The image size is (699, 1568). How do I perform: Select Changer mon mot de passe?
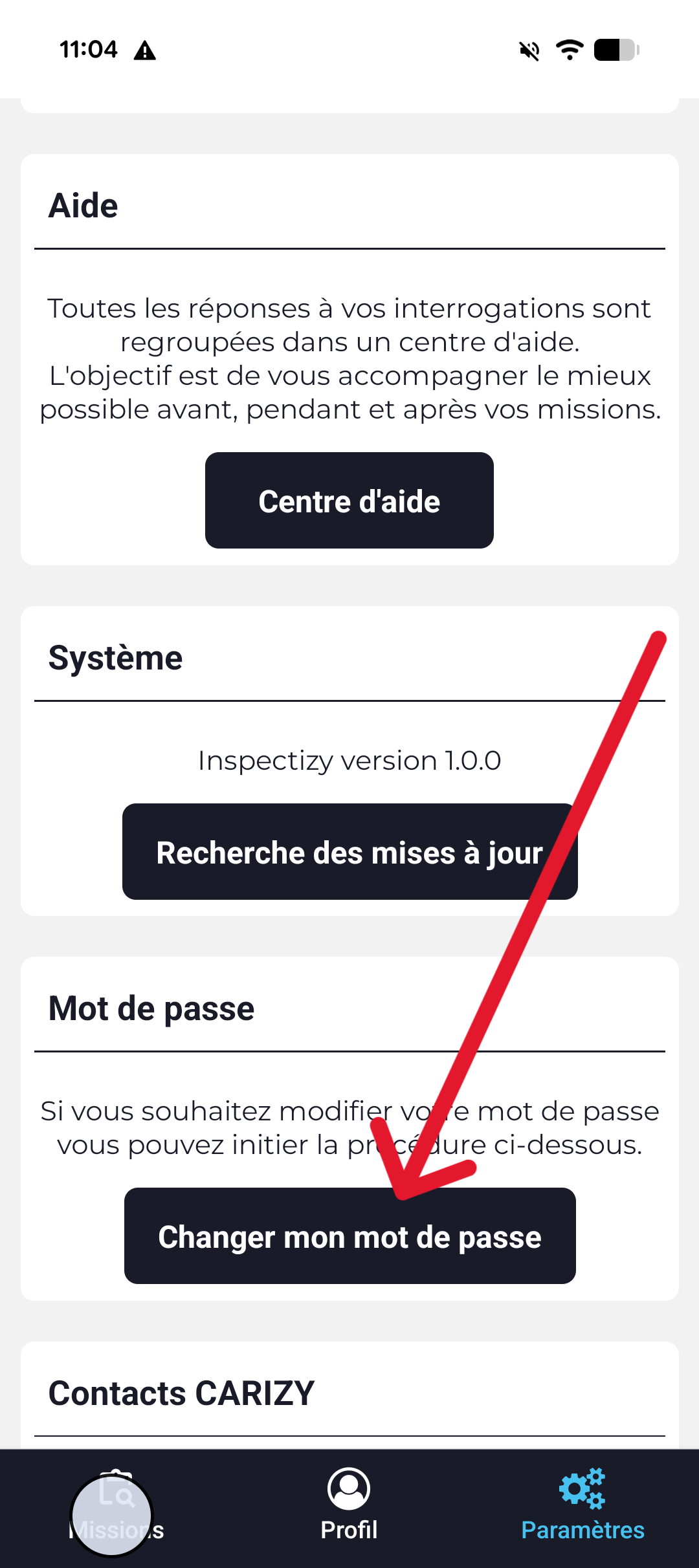click(x=349, y=1236)
